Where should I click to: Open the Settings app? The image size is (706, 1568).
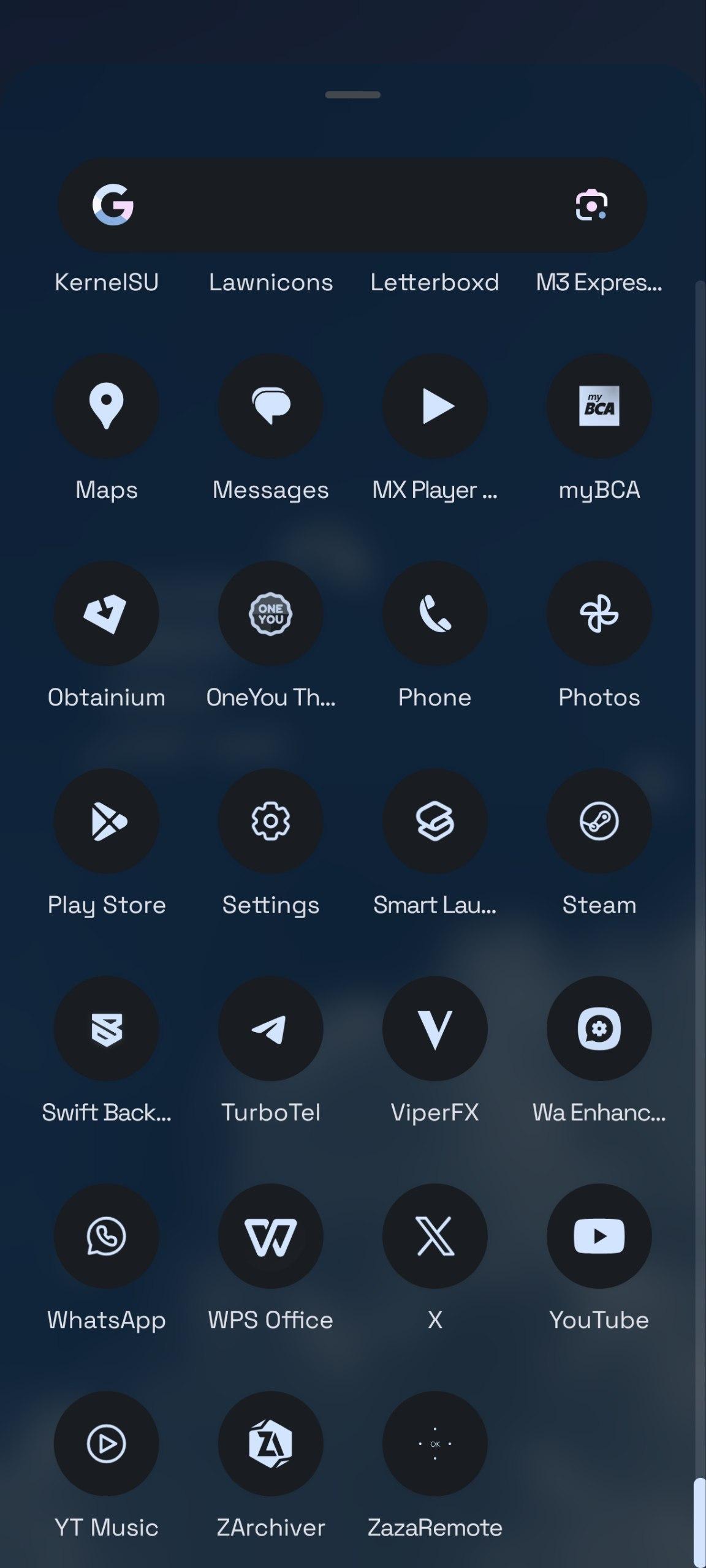[271, 821]
